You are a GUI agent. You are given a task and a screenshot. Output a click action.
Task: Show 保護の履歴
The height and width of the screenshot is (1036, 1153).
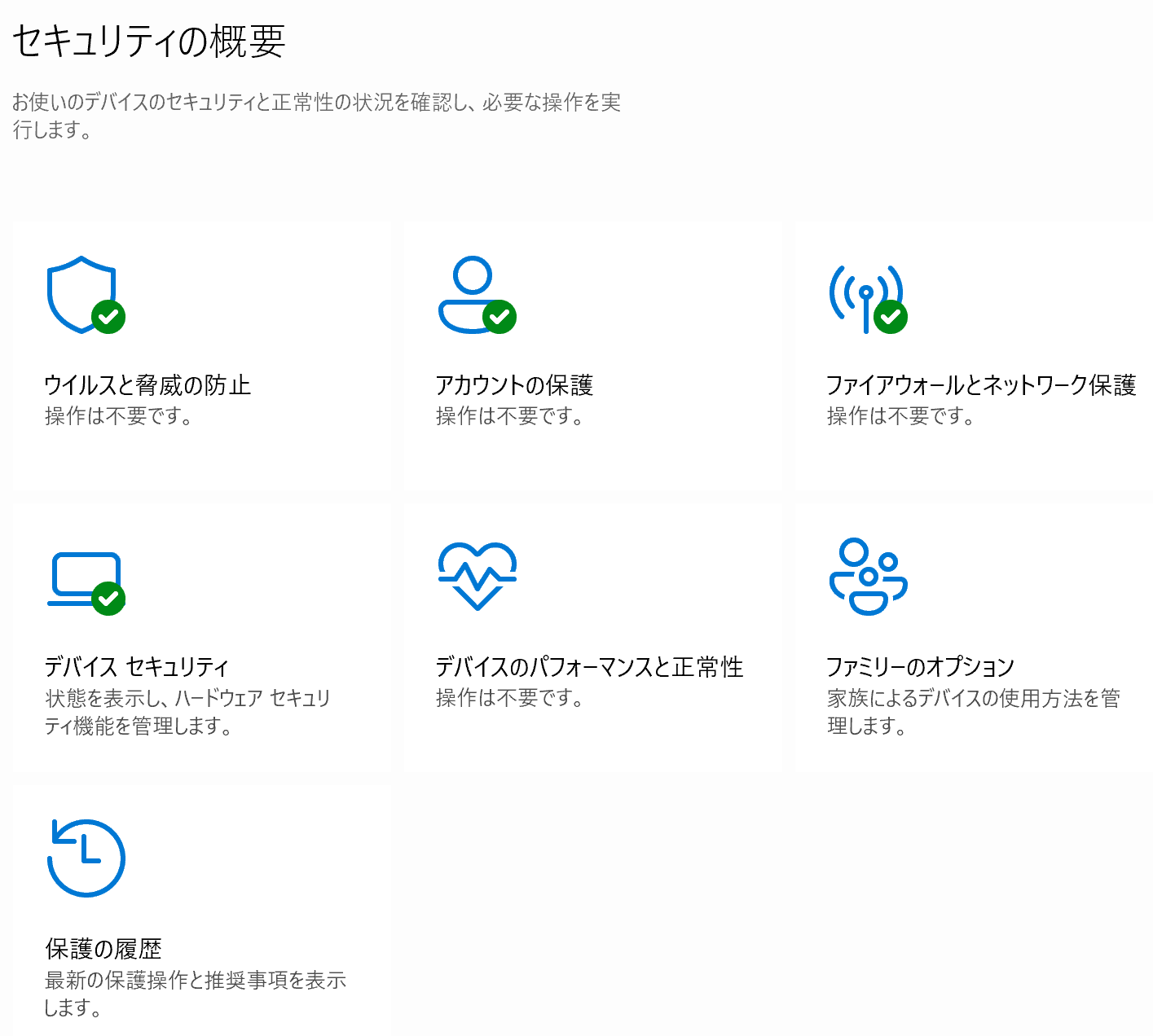[103, 948]
